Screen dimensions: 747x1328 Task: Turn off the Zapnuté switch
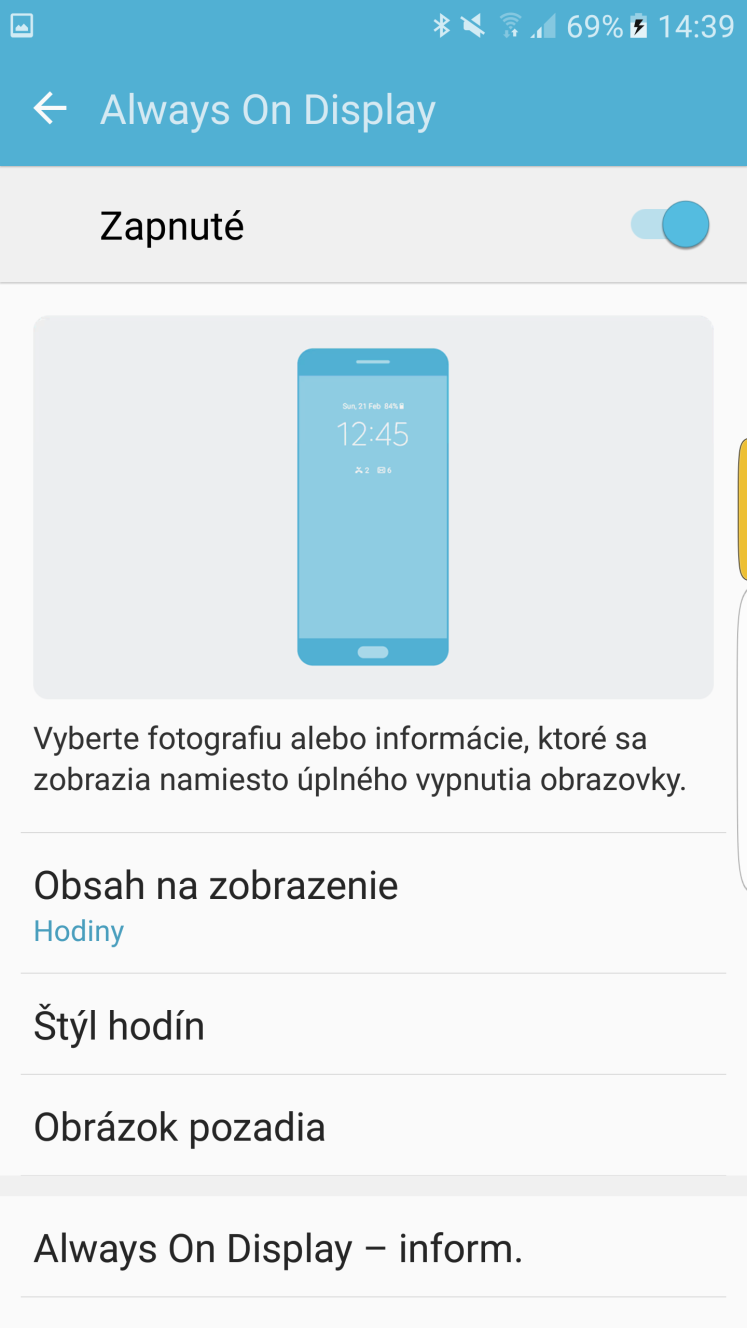pos(669,225)
